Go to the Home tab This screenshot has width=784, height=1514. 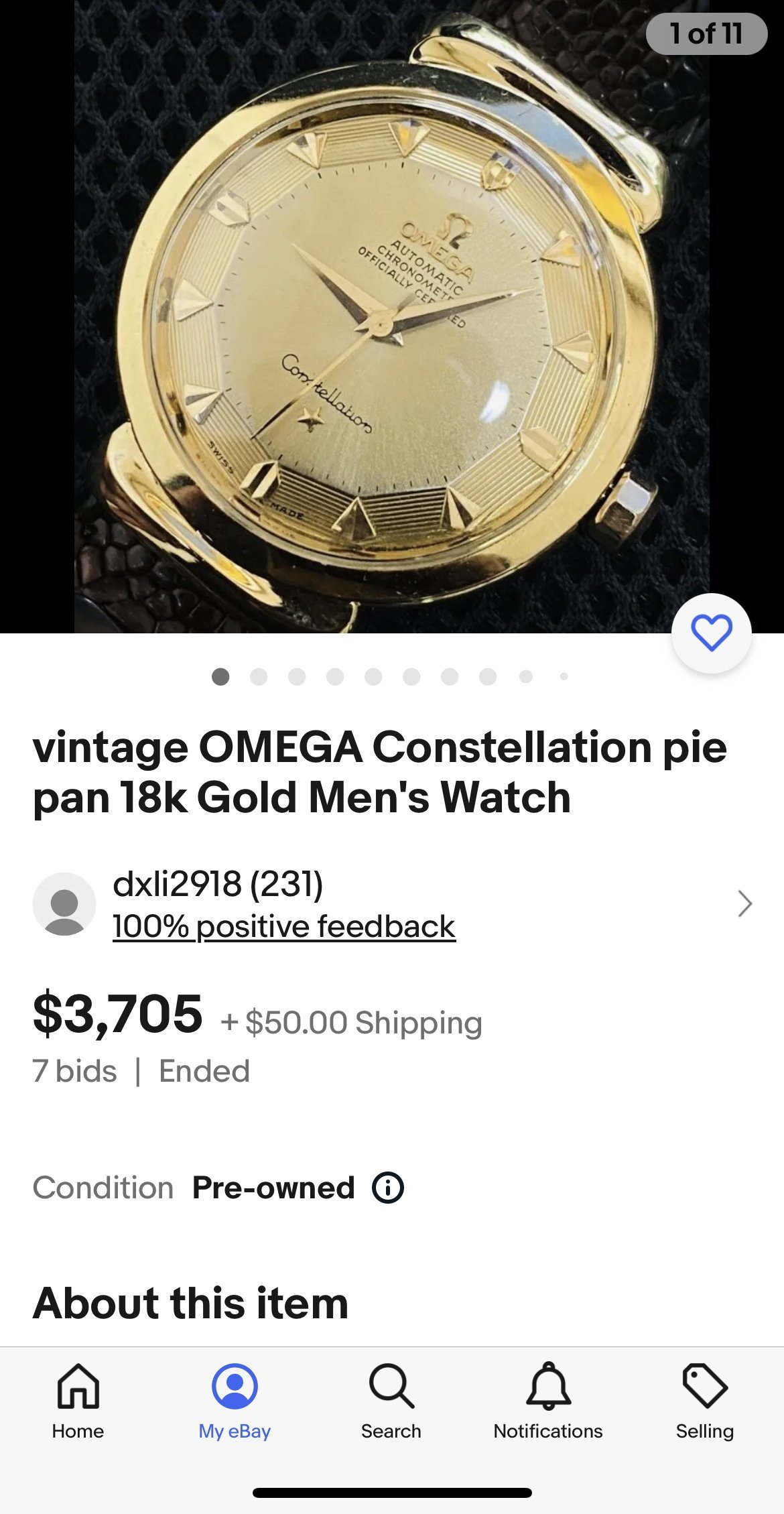(78, 1401)
